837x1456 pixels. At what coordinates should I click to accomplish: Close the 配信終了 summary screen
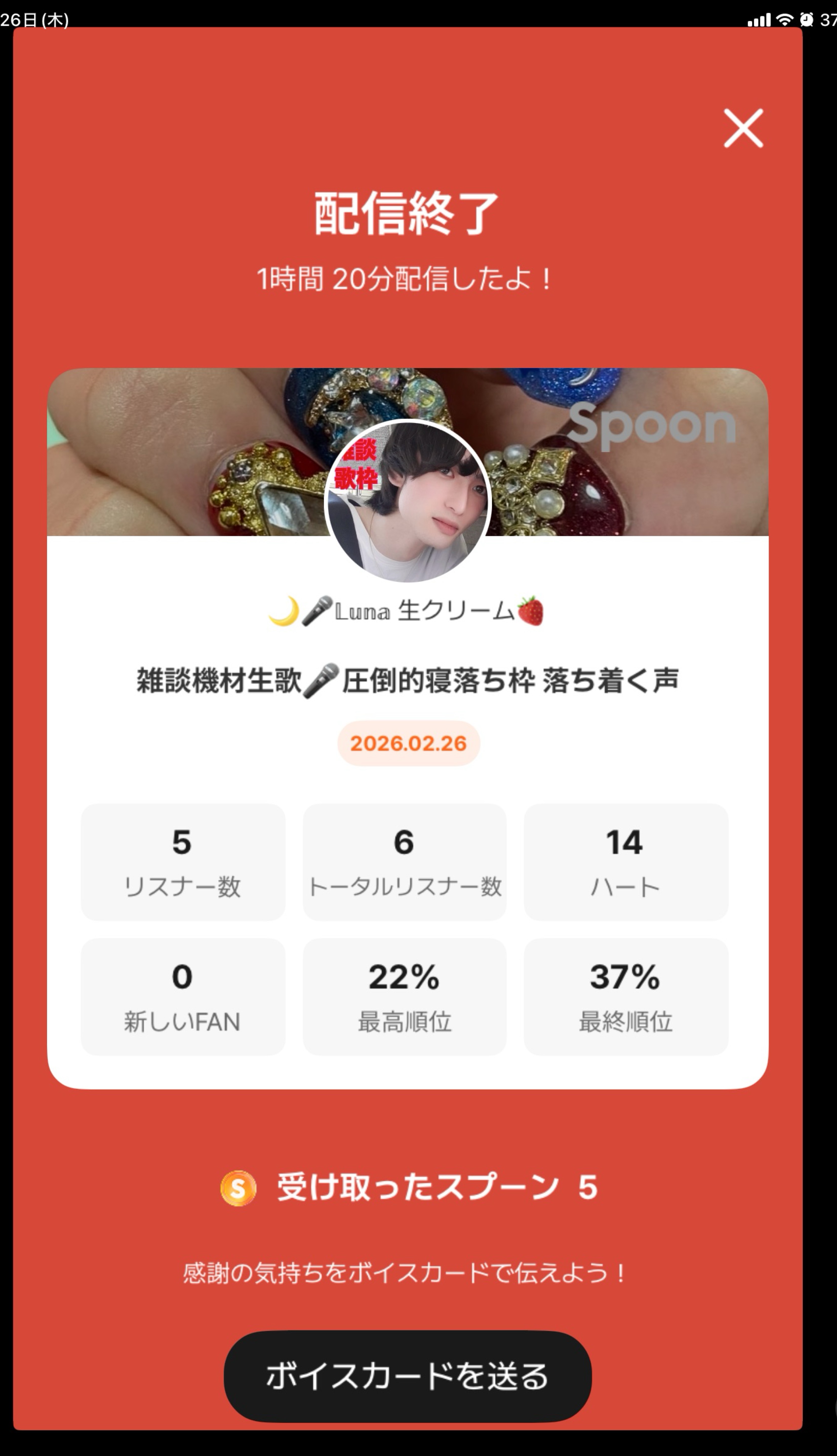(x=743, y=128)
